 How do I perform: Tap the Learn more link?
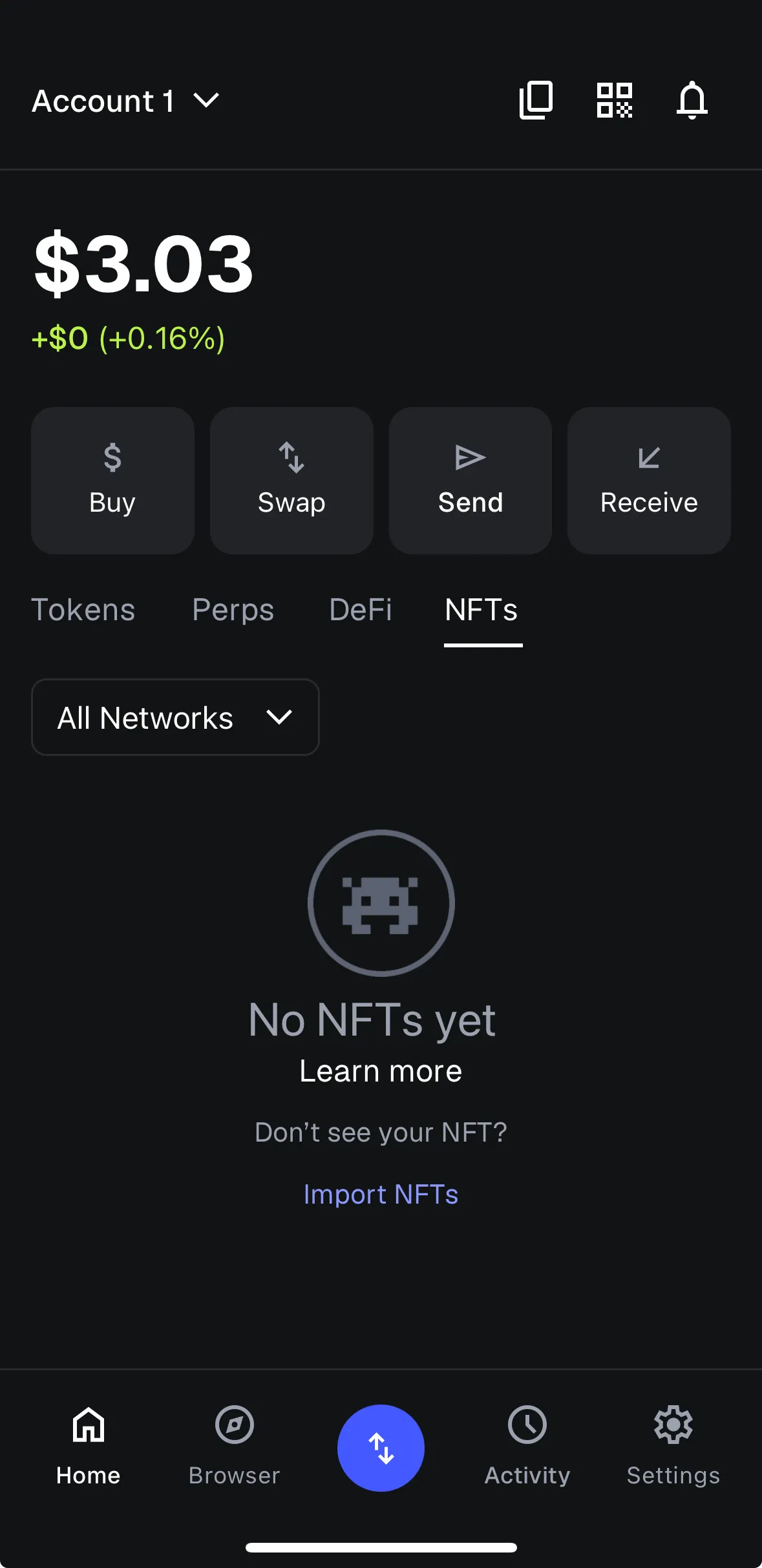tap(381, 1071)
